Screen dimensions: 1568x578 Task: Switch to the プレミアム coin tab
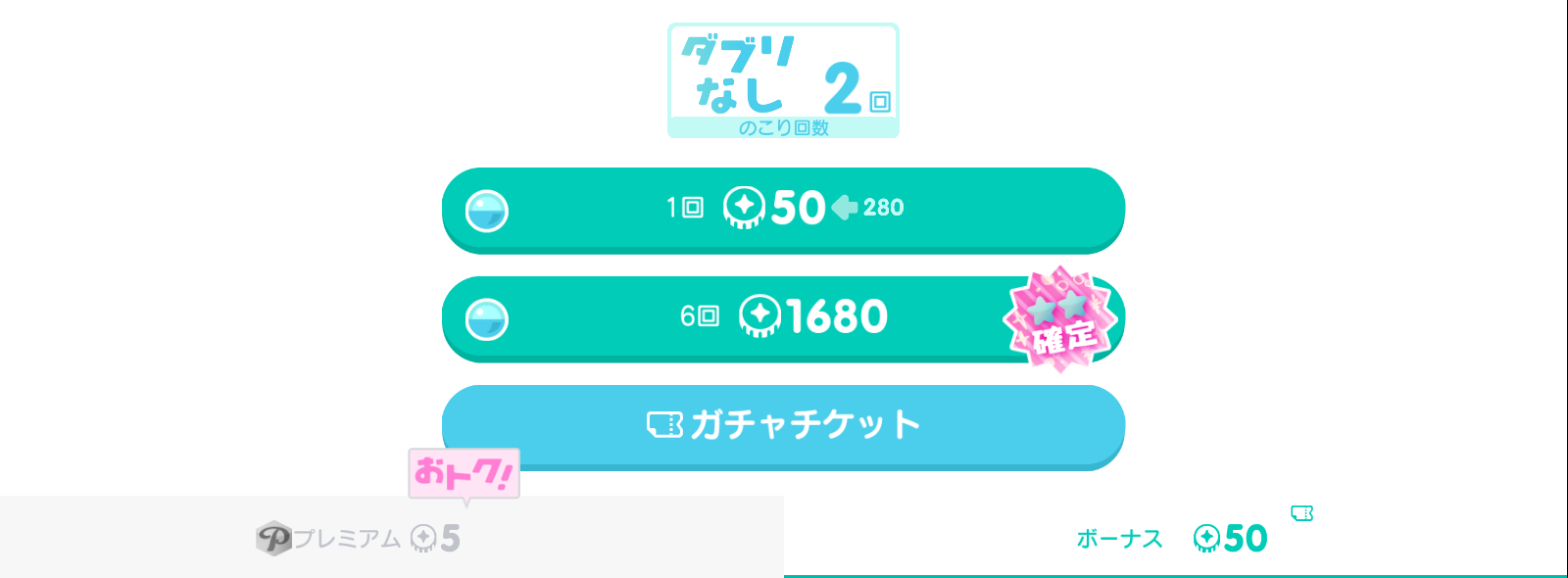tap(390, 538)
